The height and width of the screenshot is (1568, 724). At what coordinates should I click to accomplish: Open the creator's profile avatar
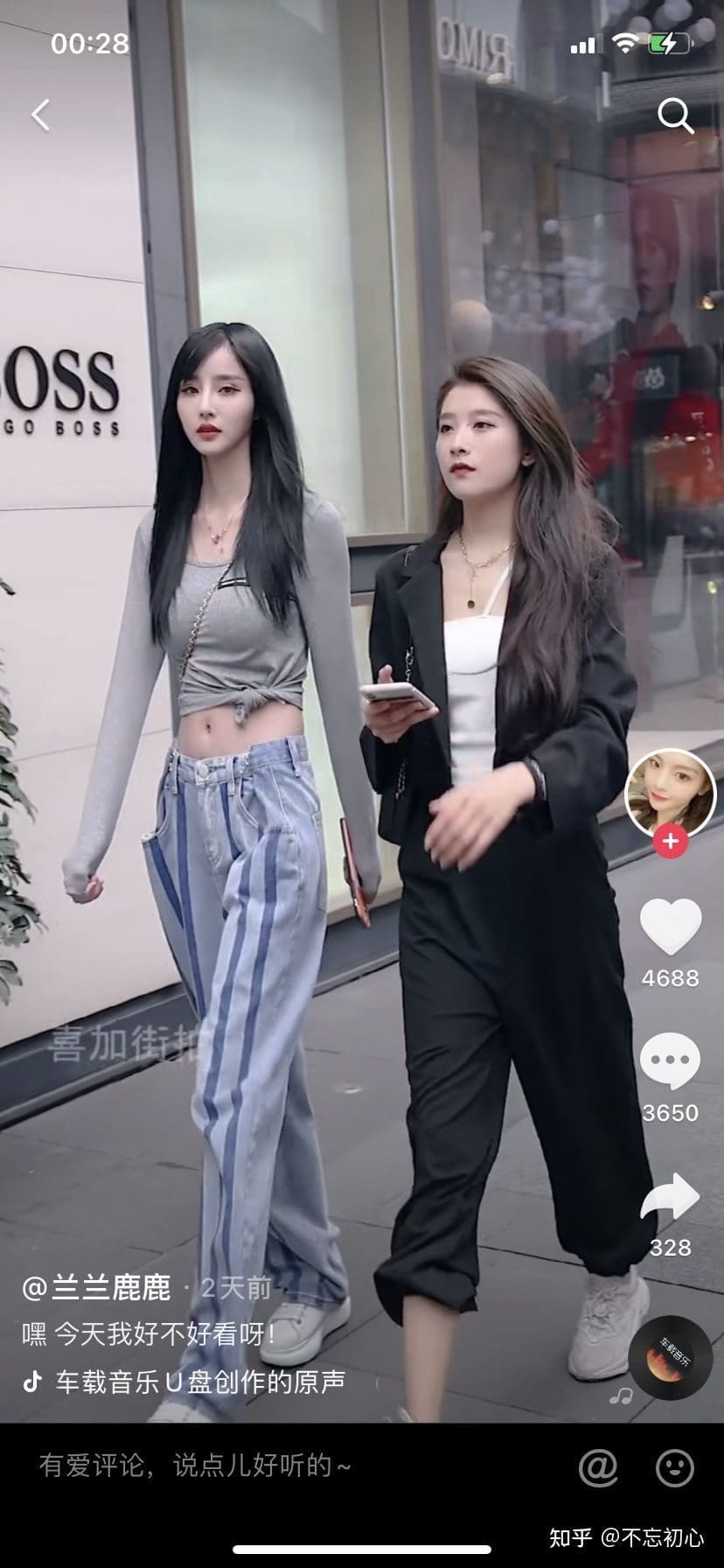(x=671, y=792)
